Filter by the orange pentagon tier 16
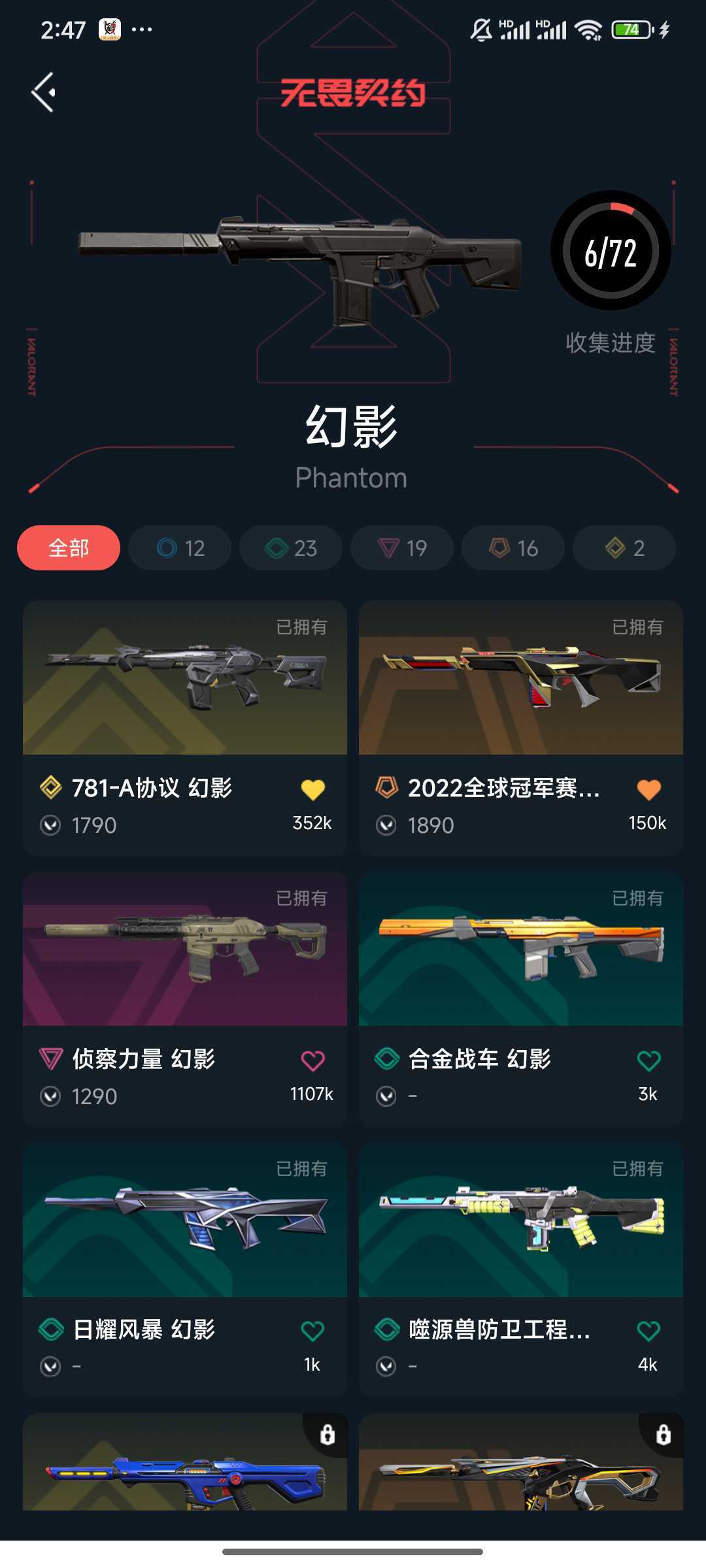The height and width of the screenshot is (1568, 706). pyautogui.click(x=513, y=547)
